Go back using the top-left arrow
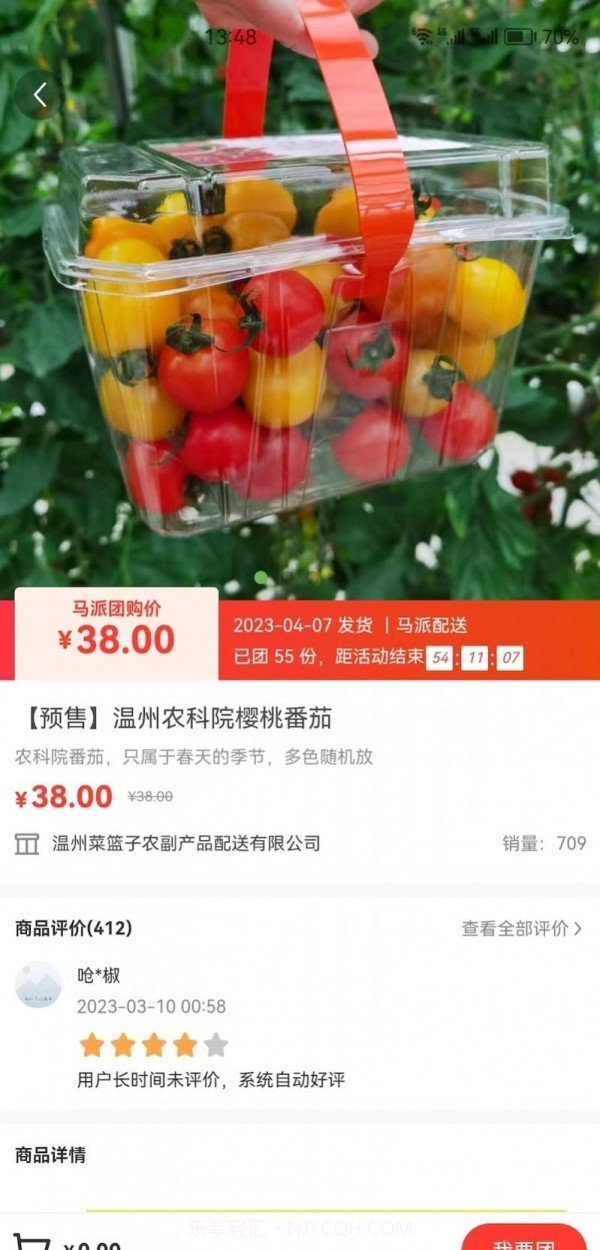 tap(40, 96)
